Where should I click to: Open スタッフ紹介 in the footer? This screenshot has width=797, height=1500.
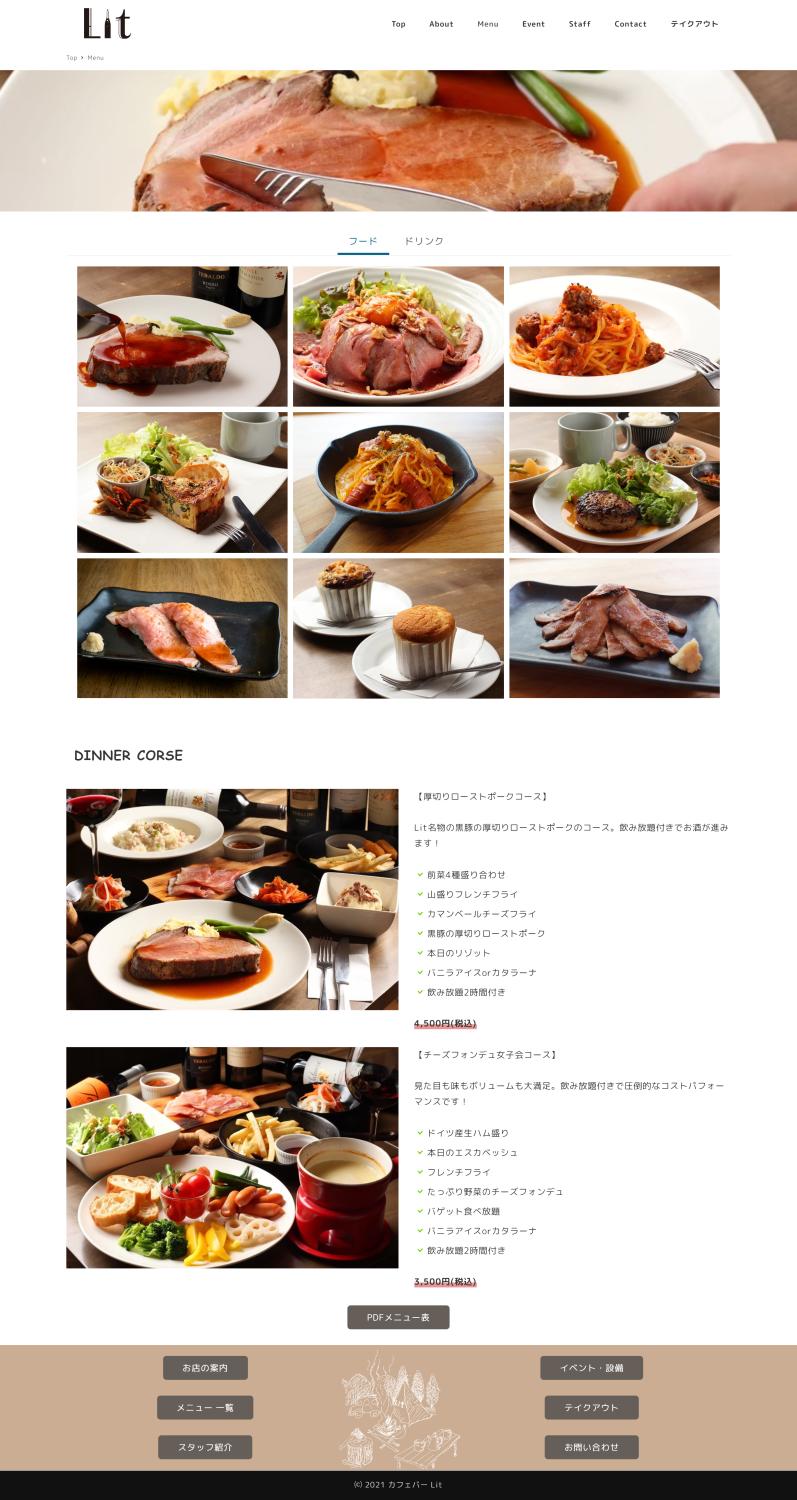[x=205, y=1447]
